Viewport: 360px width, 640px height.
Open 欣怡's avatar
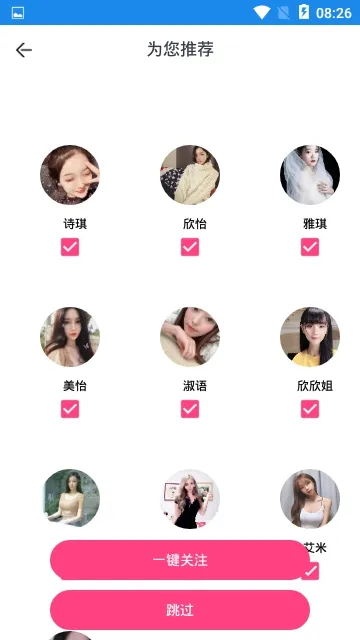pos(190,175)
